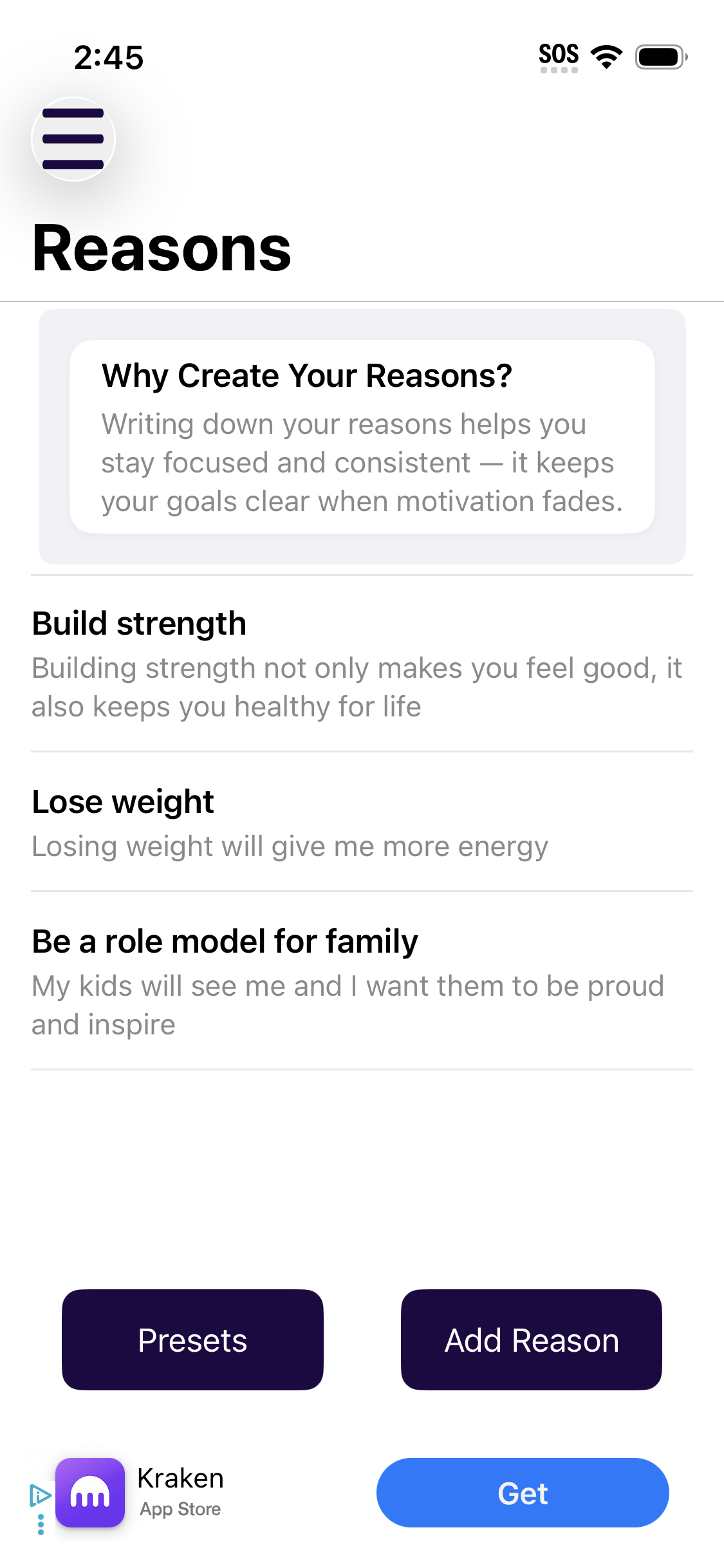Tap the Wi-Fi icon in the status bar

pyautogui.click(x=605, y=56)
